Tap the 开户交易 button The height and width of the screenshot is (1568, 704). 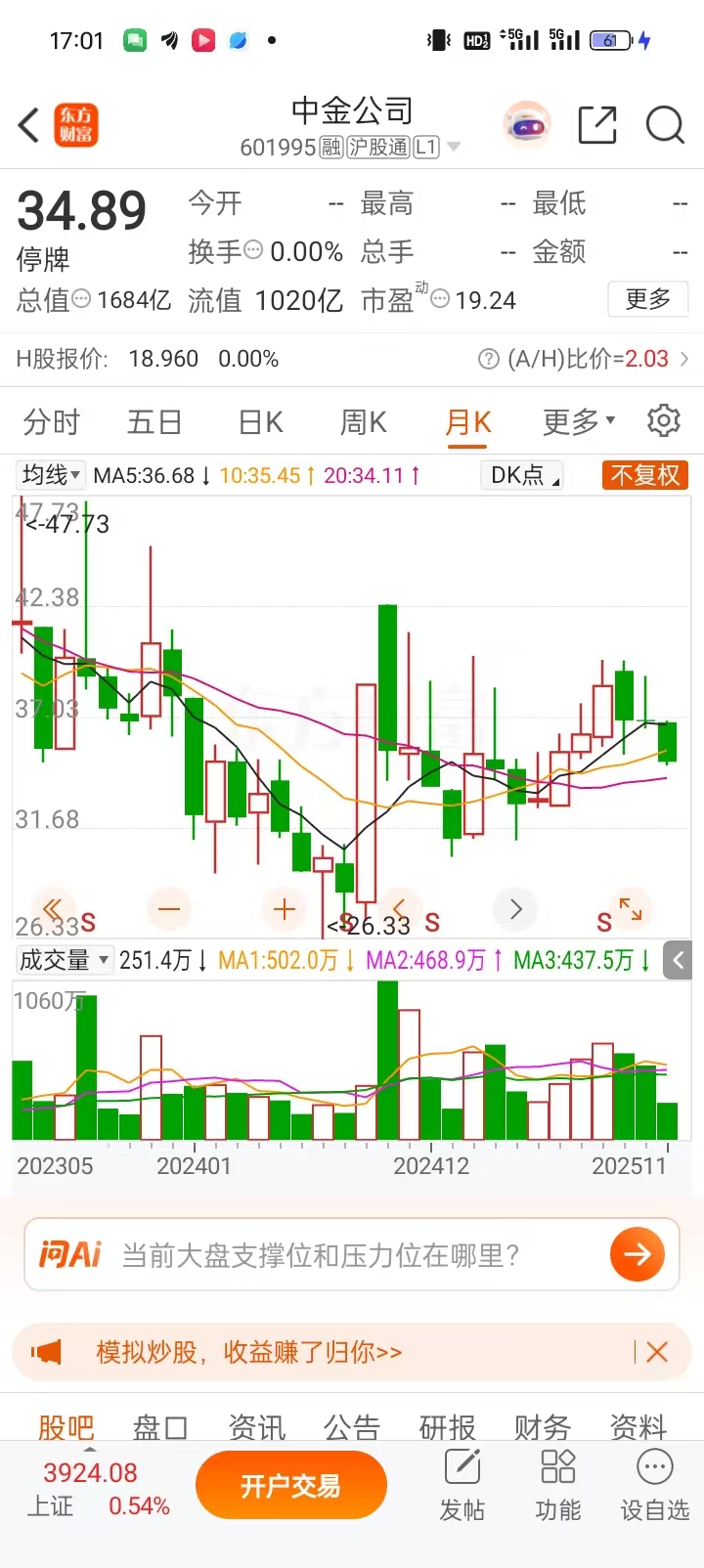pos(290,1486)
